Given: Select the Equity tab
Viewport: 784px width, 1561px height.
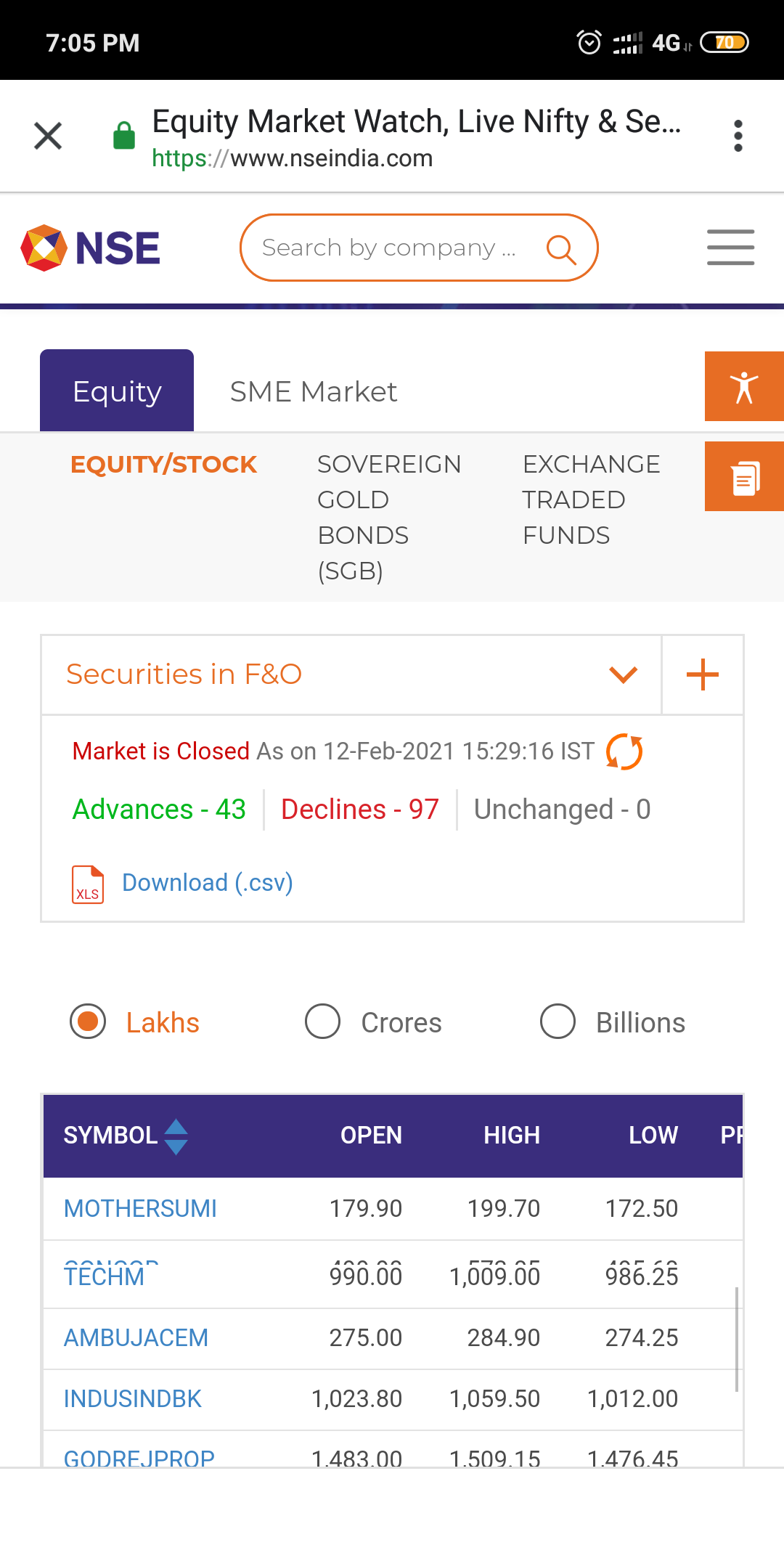Looking at the screenshot, I should (x=117, y=391).
